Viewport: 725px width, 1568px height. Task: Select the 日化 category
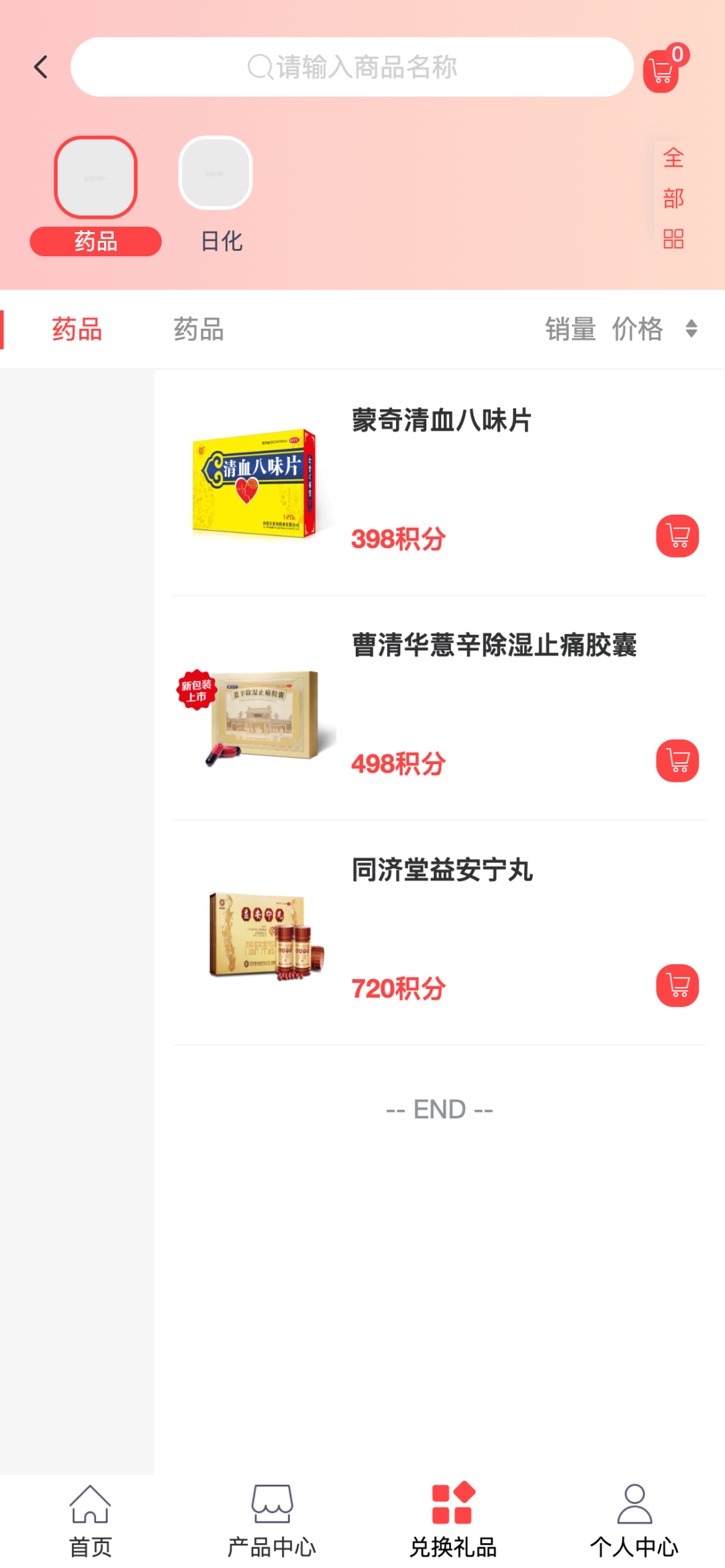[x=216, y=195]
